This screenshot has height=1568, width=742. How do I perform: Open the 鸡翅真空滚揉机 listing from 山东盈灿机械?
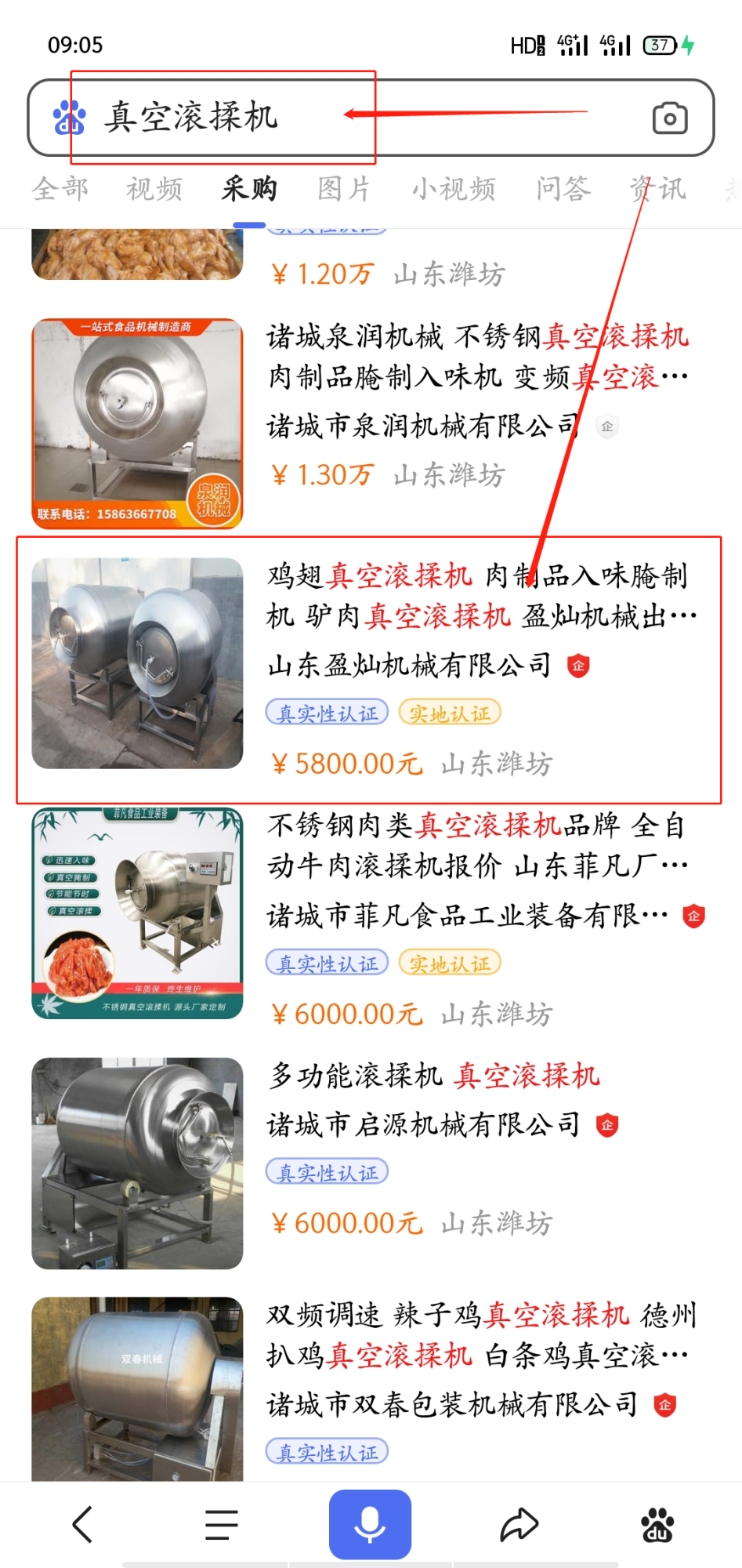tap(476, 596)
